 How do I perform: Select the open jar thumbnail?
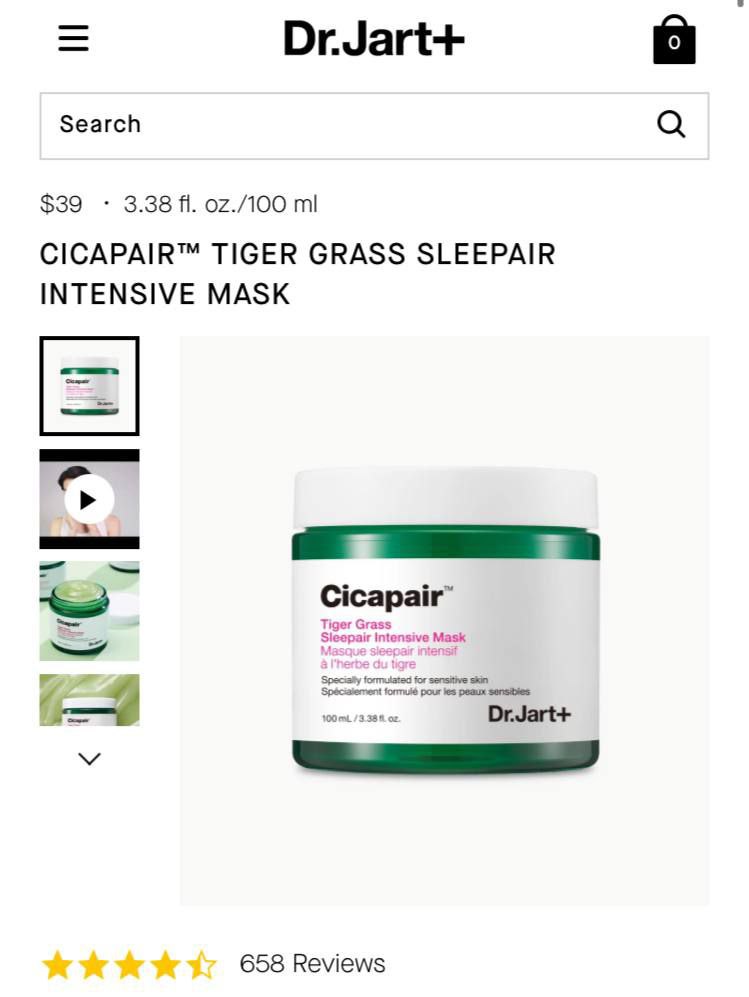89,611
